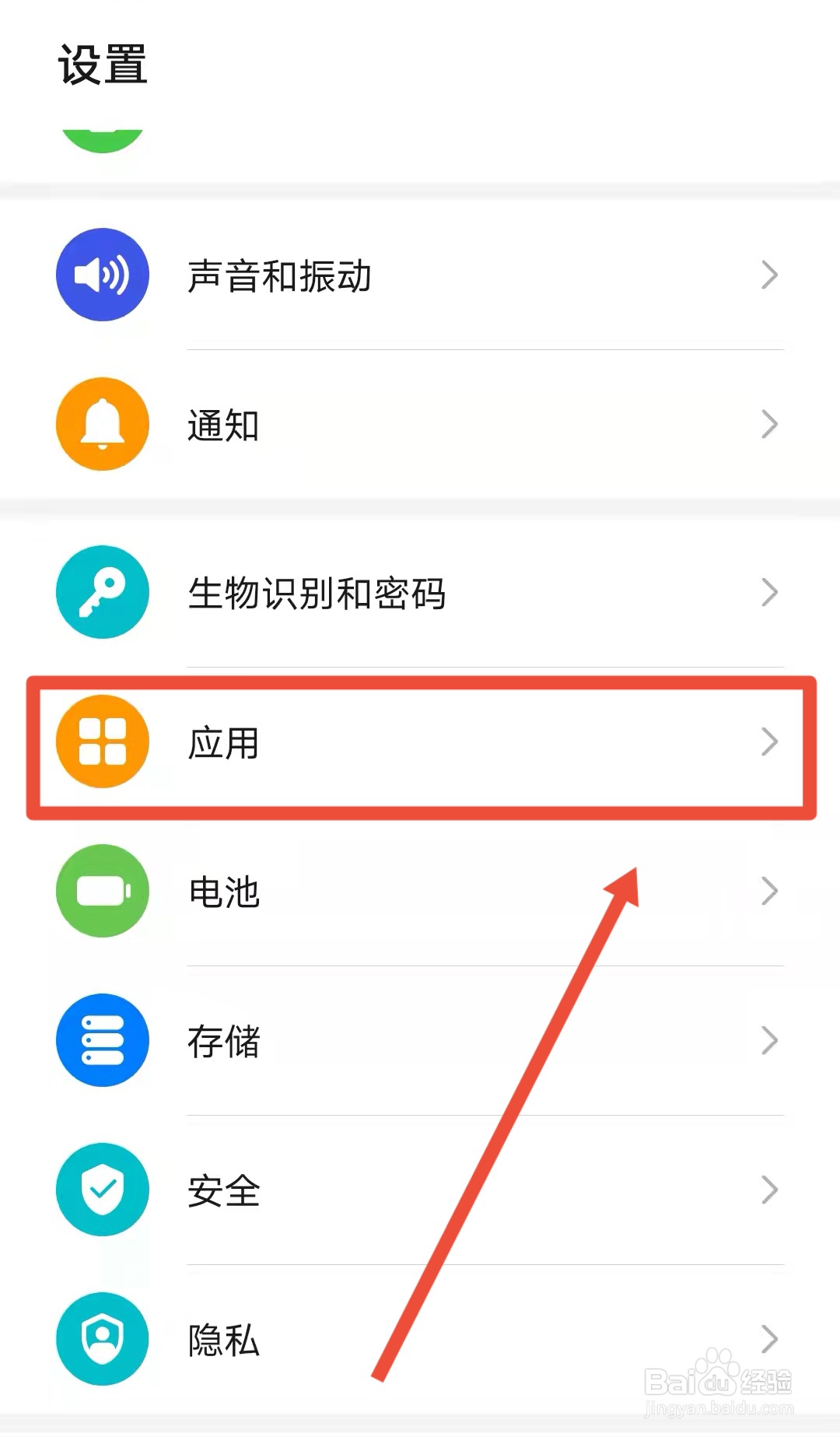The height and width of the screenshot is (1437, 840).
Task: Click the privacy shield-person icon
Action: [102, 1340]
